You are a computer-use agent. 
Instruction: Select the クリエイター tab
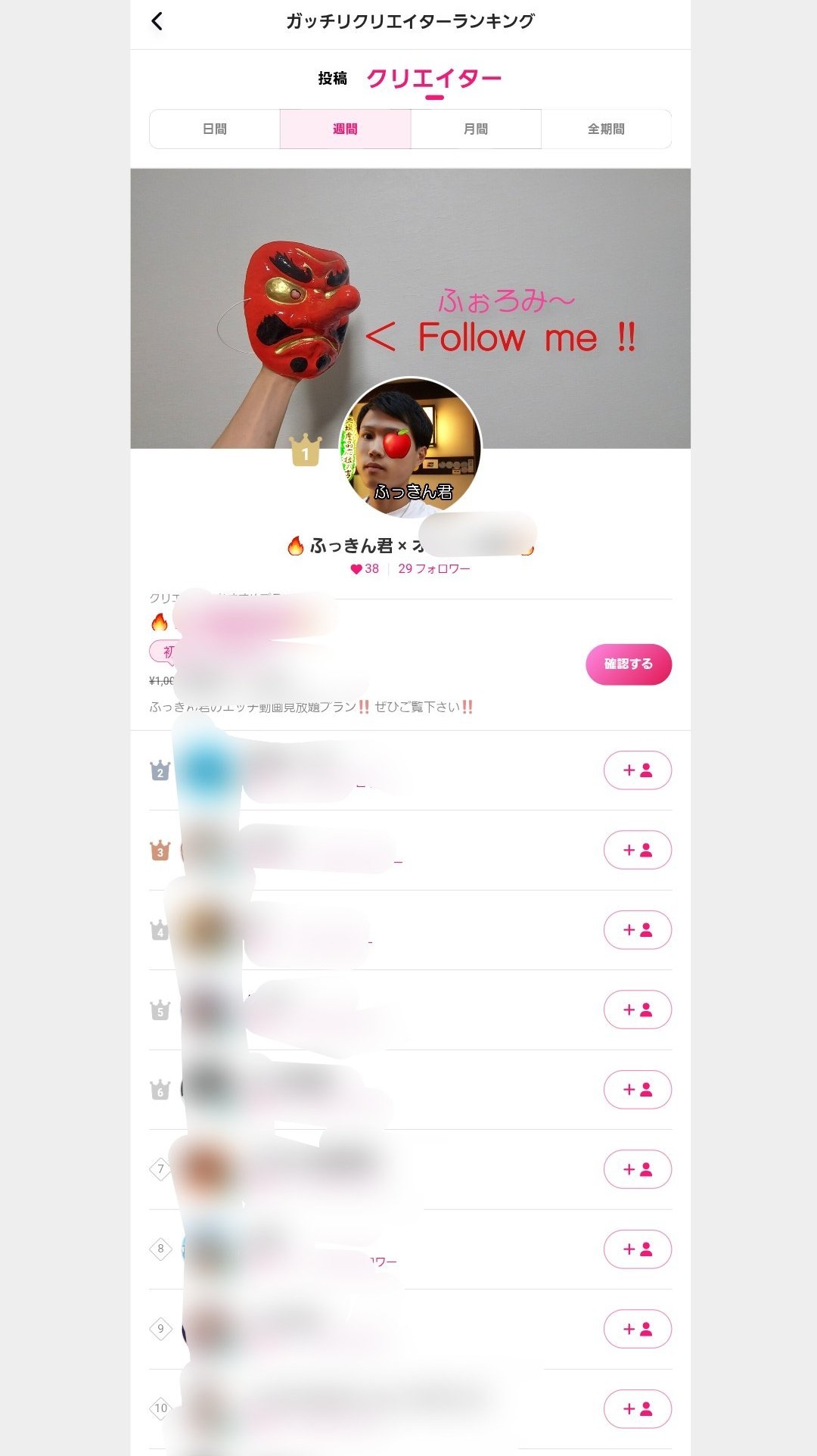coord(434,79)
